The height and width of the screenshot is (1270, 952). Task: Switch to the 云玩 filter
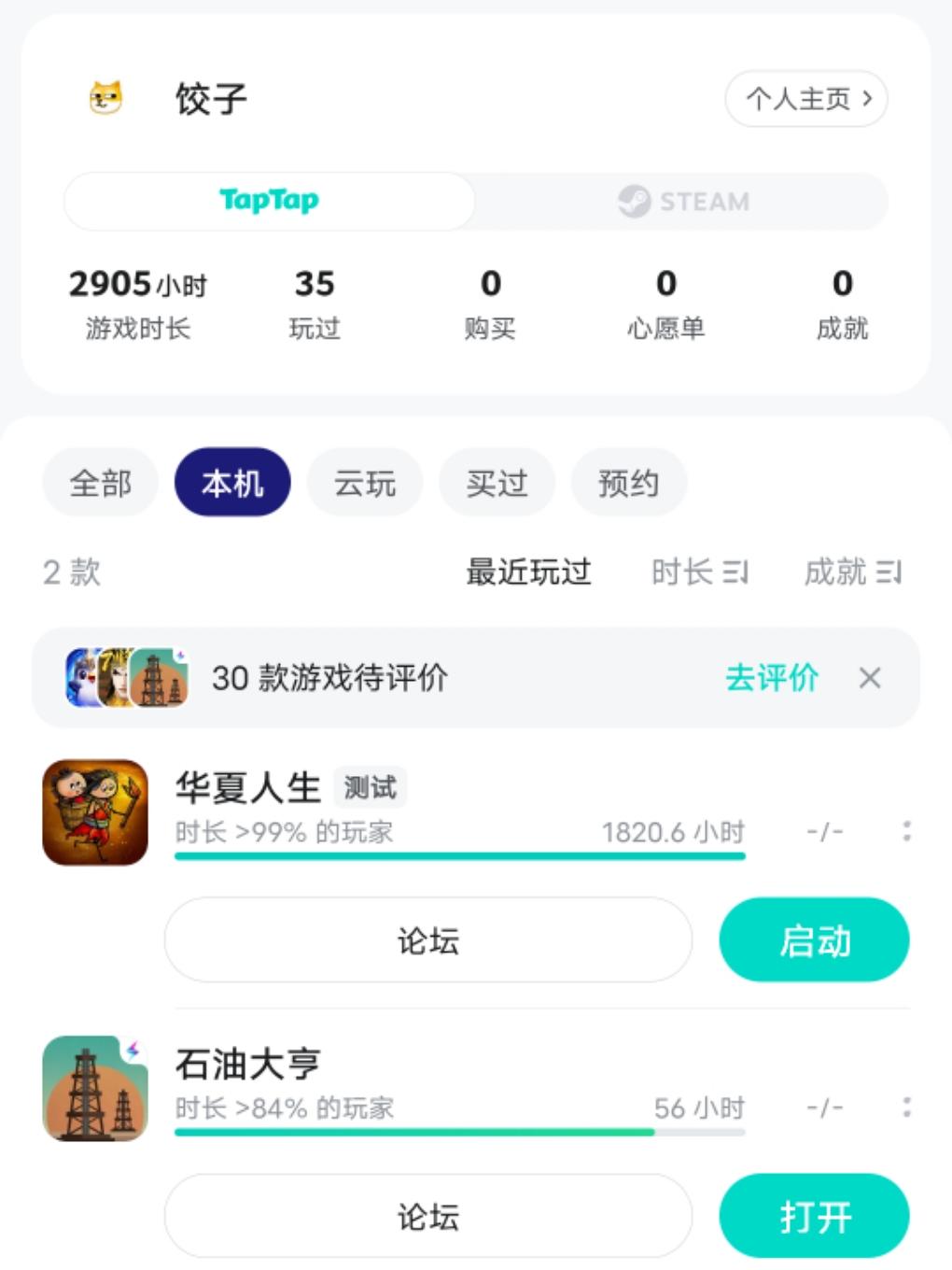[365, 483]
